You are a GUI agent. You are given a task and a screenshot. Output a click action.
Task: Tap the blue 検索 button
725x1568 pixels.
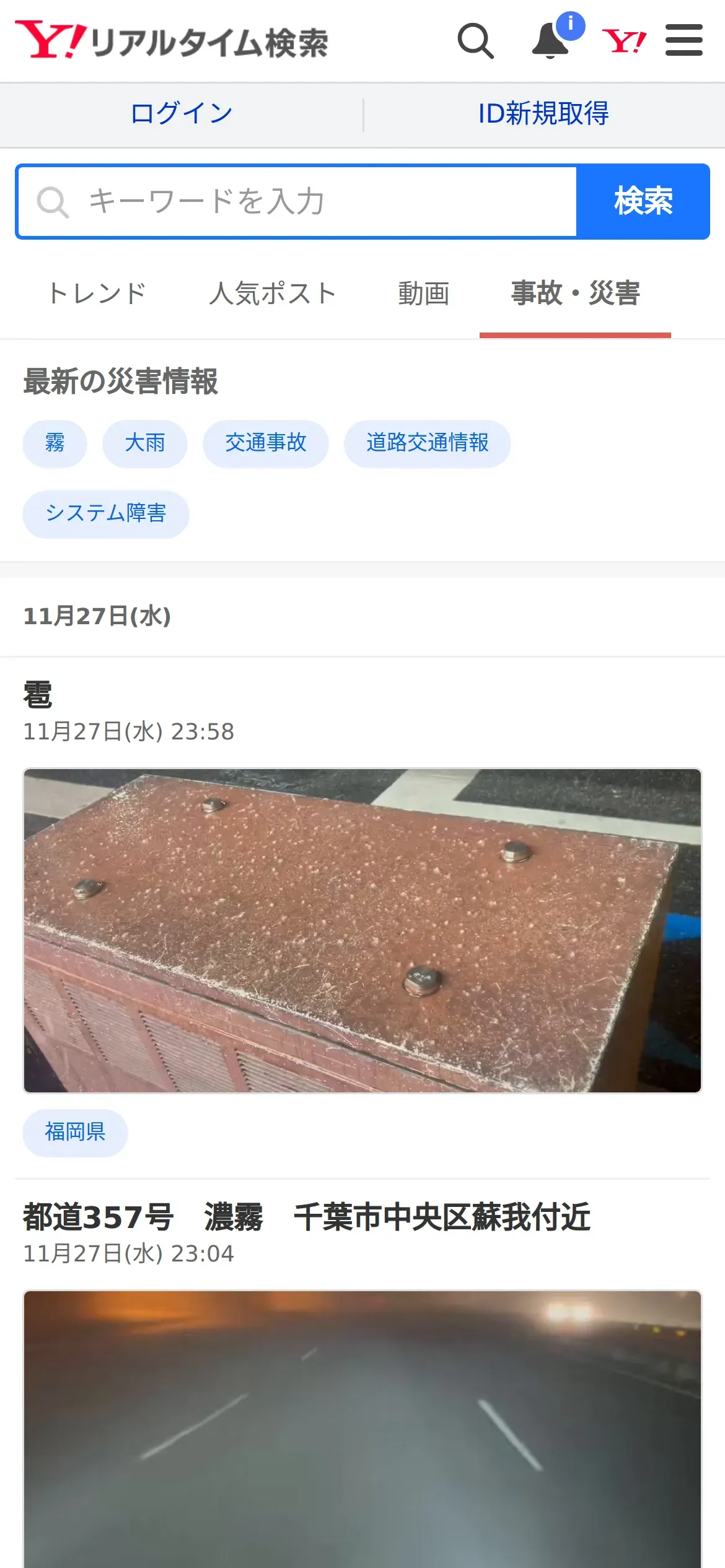[x=643, y=201]
